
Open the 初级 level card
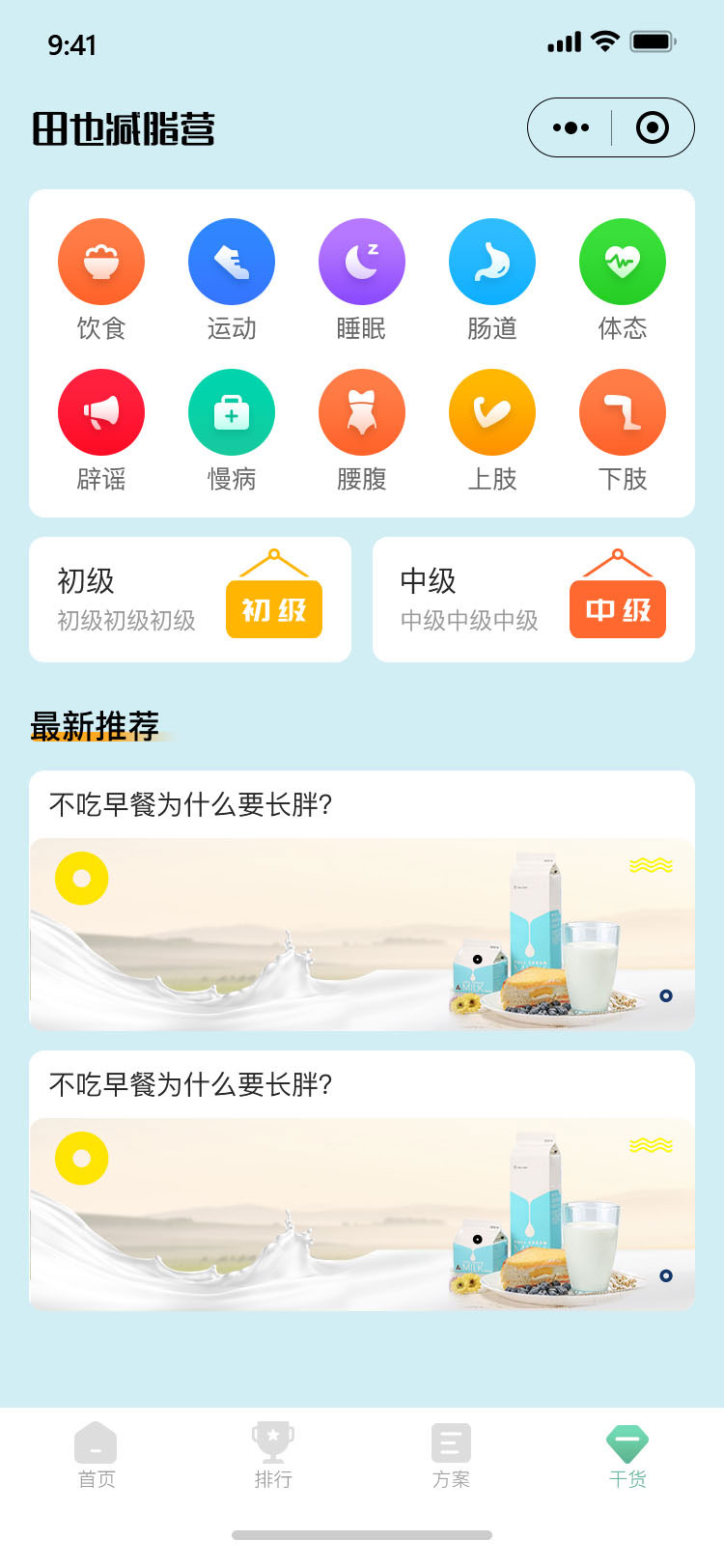click(x=190, y=600)
